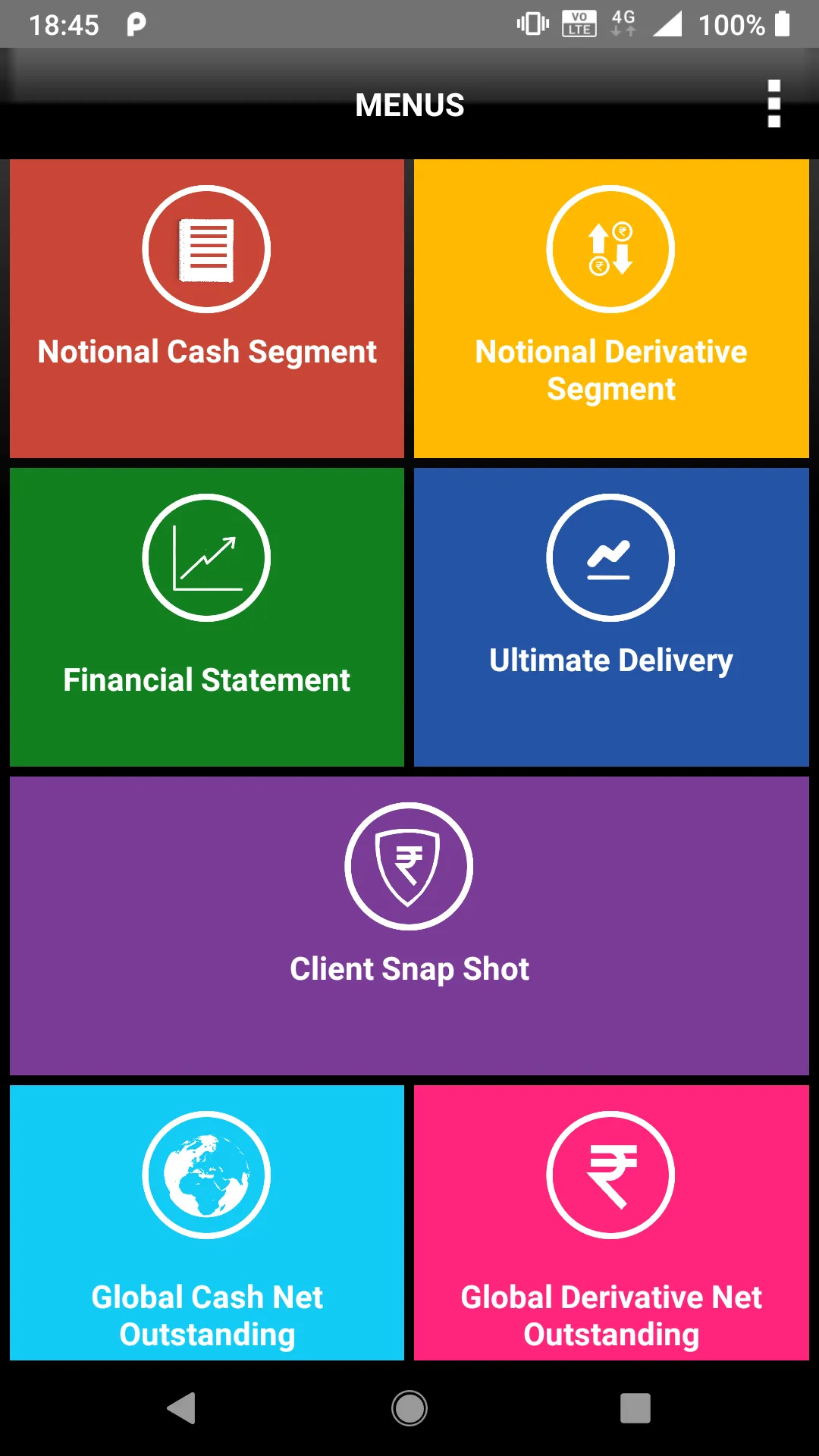Open the Notional Derivative Segment tile
819x1456 pixels.
[611, 307]
